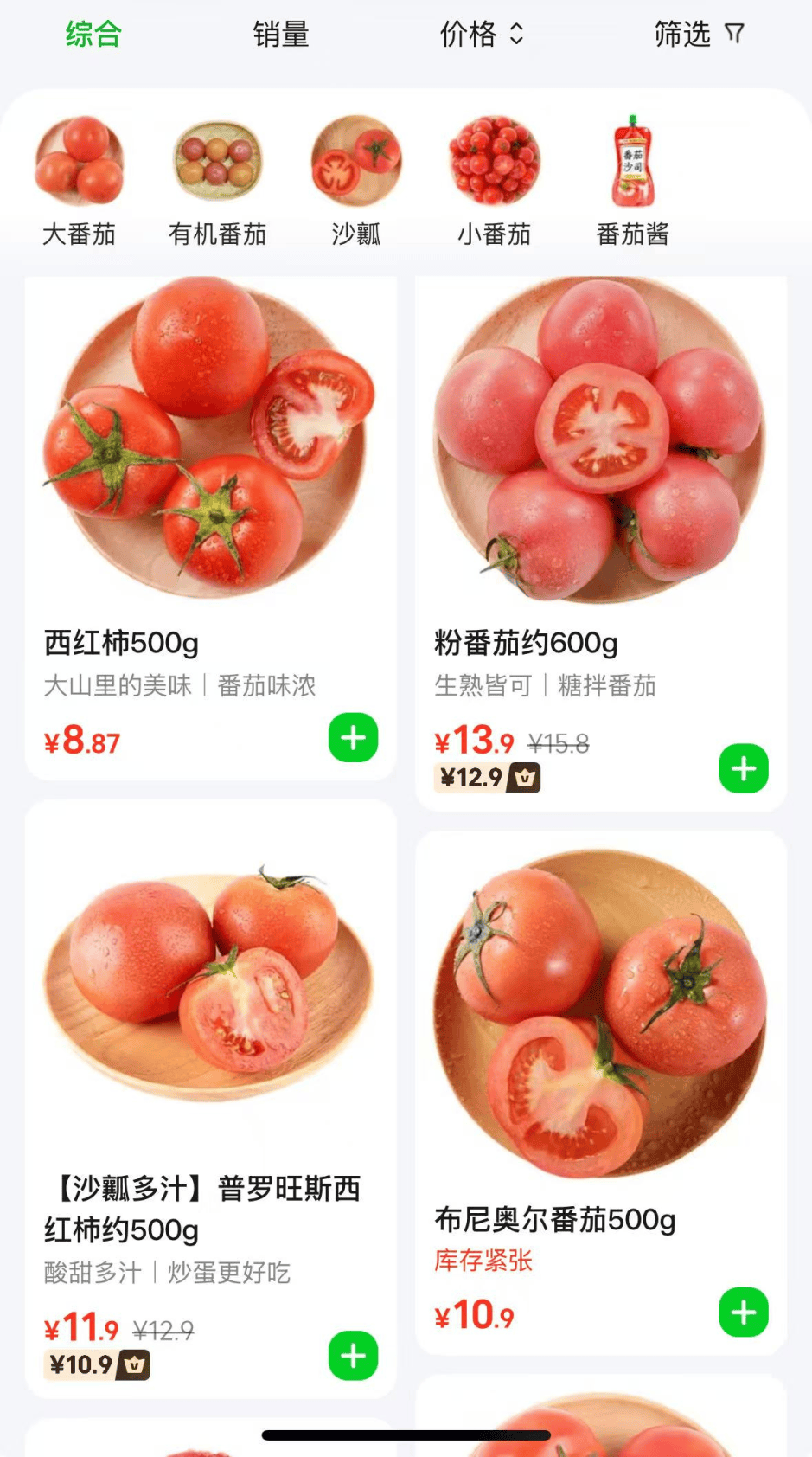The image size is (812, 1457).
Task: Open the 筛选 filter options
Action: [698, 35]
